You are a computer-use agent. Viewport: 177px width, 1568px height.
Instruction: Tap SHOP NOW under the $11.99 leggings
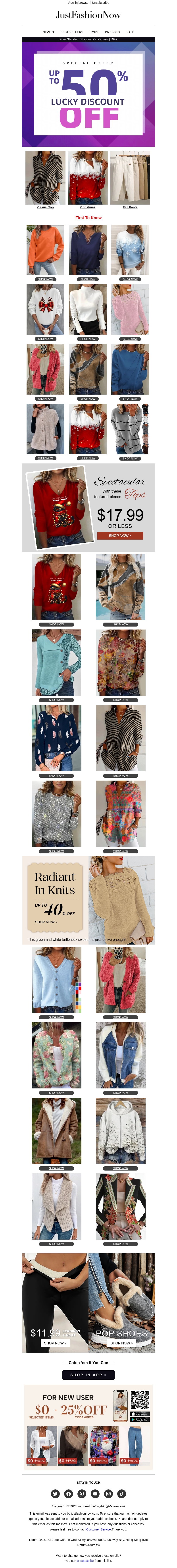pyautogui.click(x=54, y=1343)
